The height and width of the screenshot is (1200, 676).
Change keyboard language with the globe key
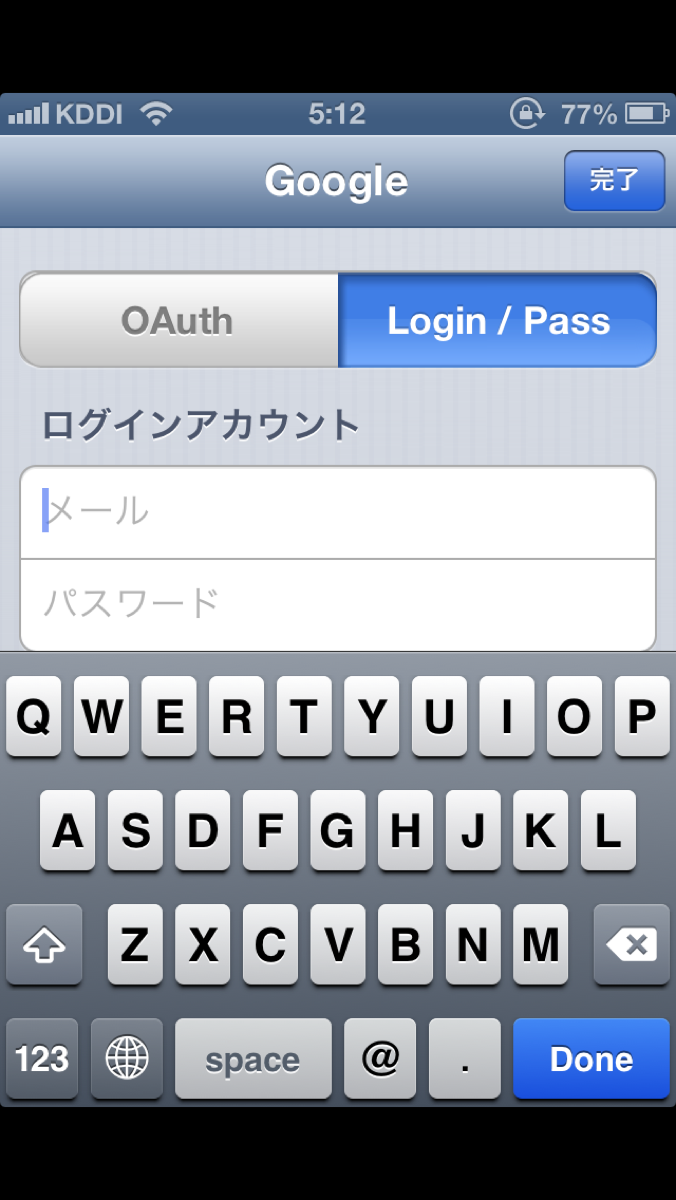click(127, 1059)
